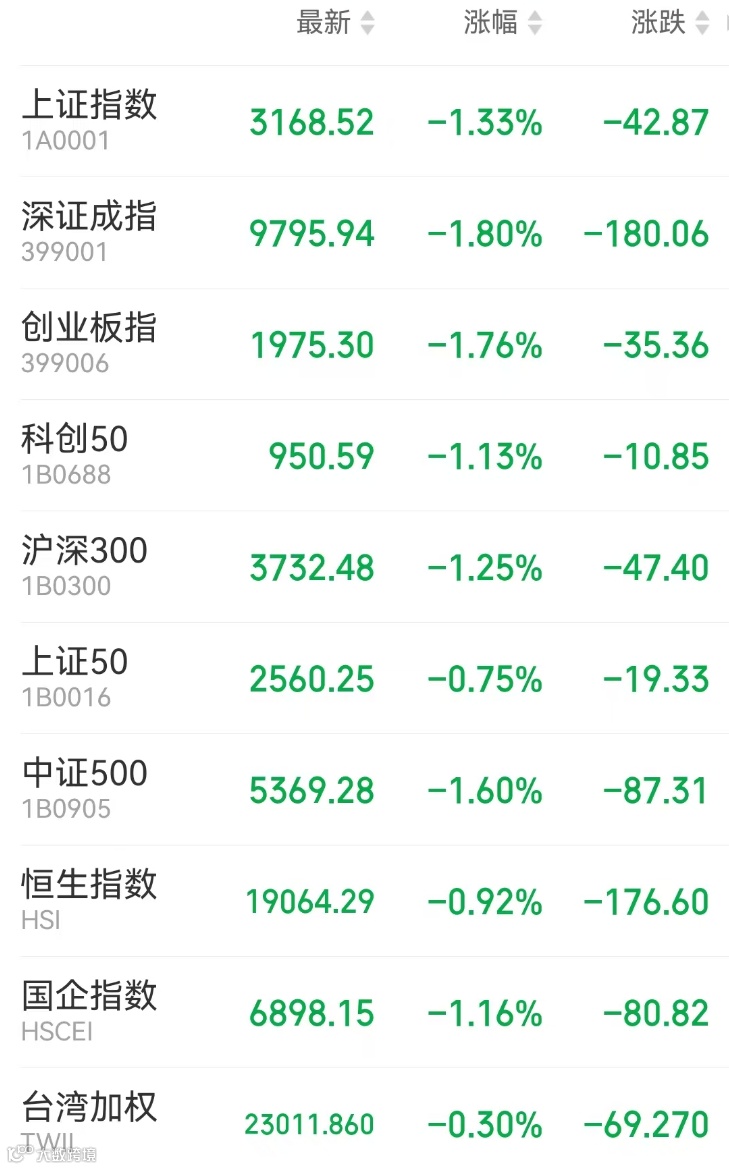
Task: Open the 科创50 index row
Action: tap(76, 455)
